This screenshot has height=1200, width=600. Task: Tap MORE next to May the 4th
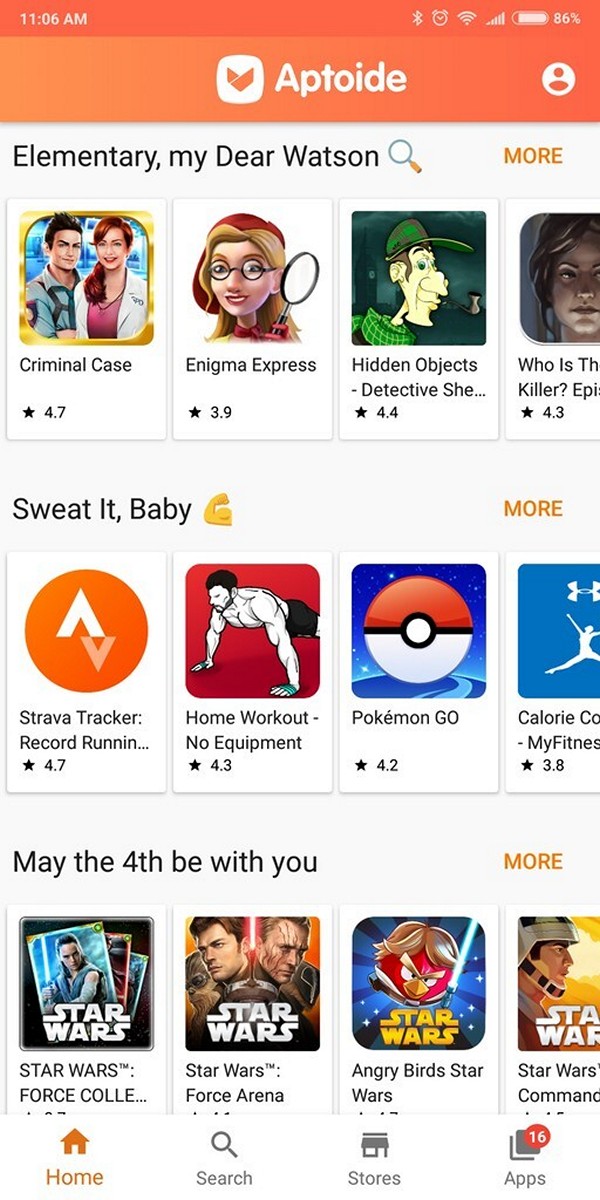point(533,862)
